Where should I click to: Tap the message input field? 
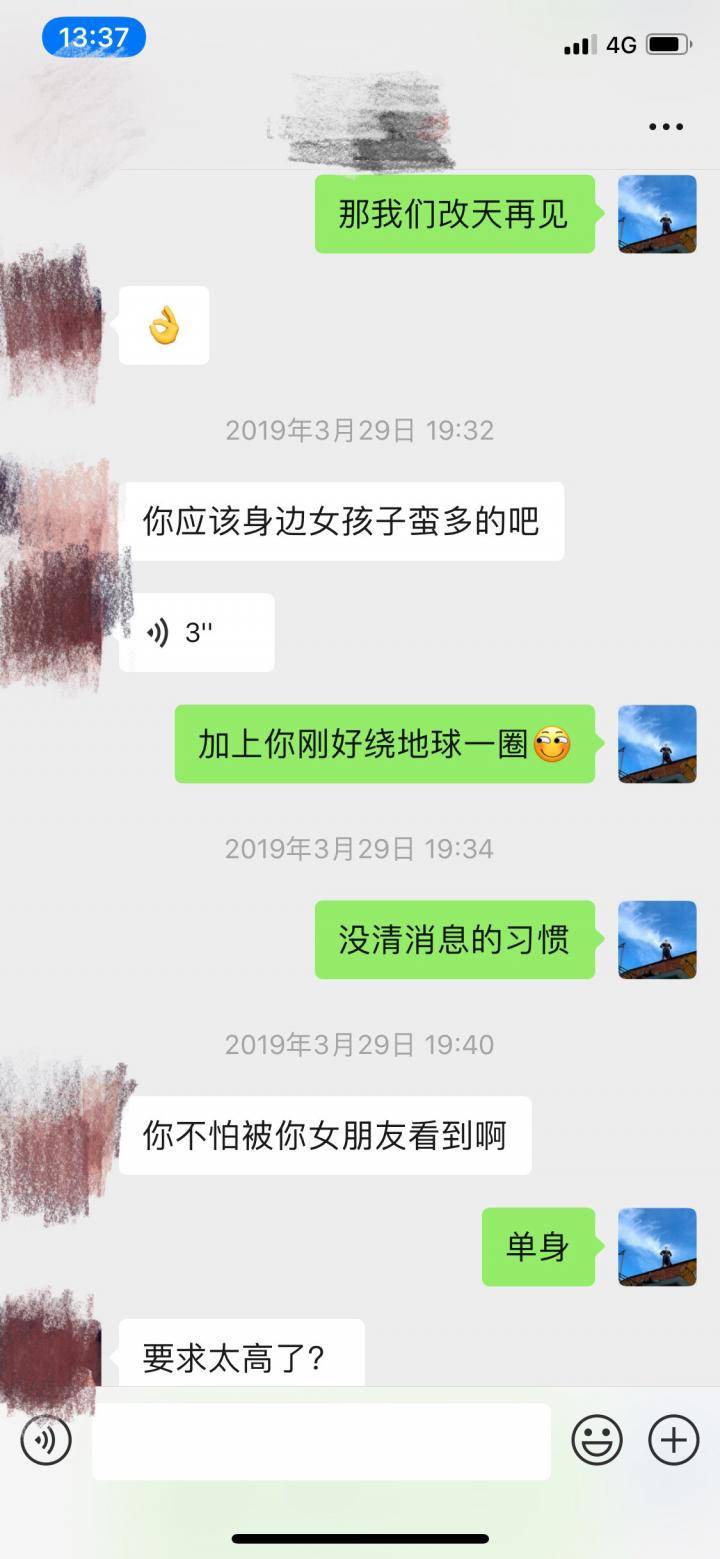(x=320, y=1440)
